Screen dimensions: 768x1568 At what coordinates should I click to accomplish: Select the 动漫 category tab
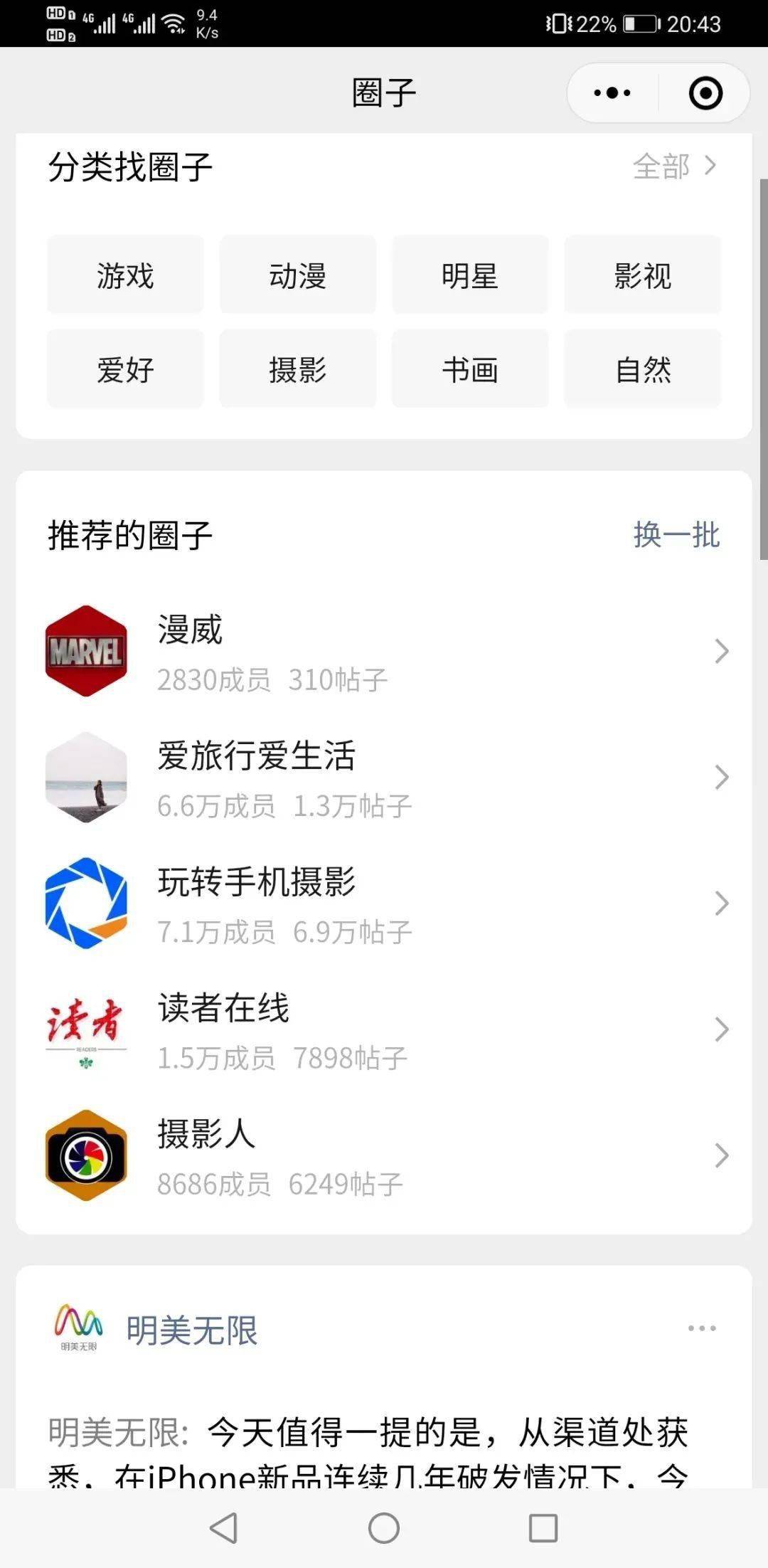point(298,276)
